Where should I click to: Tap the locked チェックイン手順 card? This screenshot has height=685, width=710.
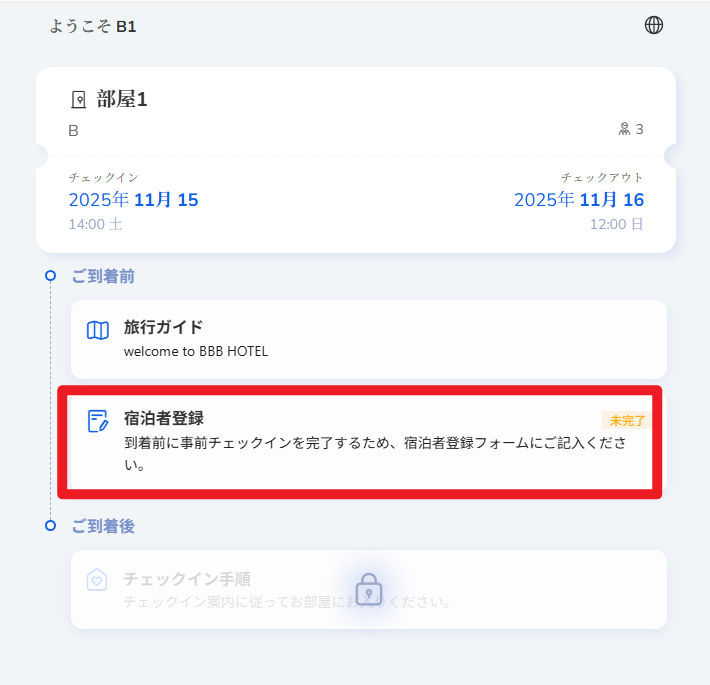[x=368, y=589]
